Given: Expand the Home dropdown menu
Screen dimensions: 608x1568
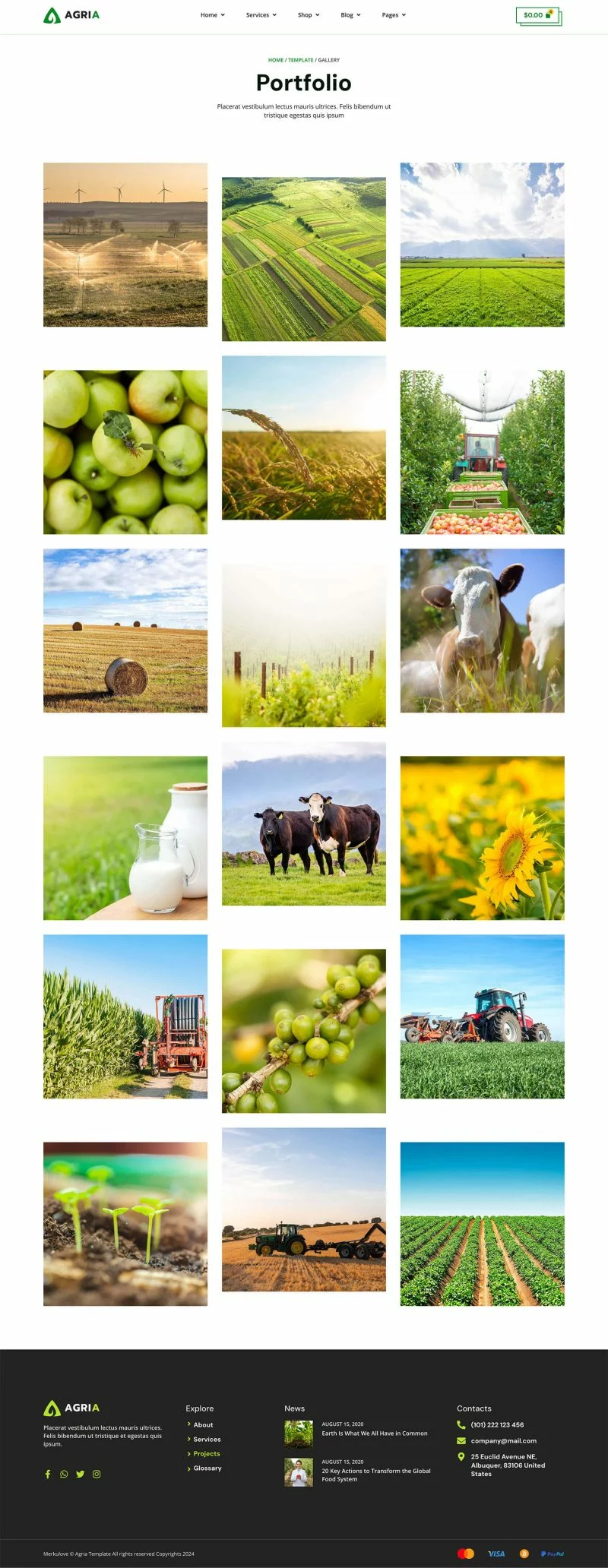Looking at the screenshot, I should pyautogui.click(x=212, y=15).
